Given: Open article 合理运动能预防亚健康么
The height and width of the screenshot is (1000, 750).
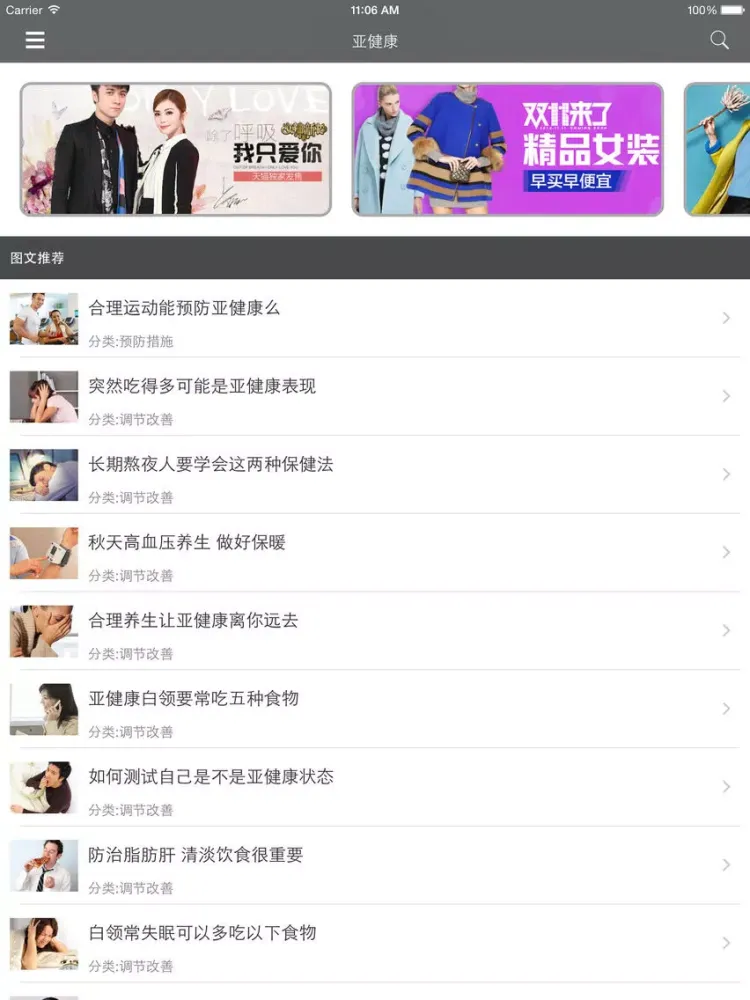Looking at the screenshot, I should pyautogui.click(x=375, y=319).
